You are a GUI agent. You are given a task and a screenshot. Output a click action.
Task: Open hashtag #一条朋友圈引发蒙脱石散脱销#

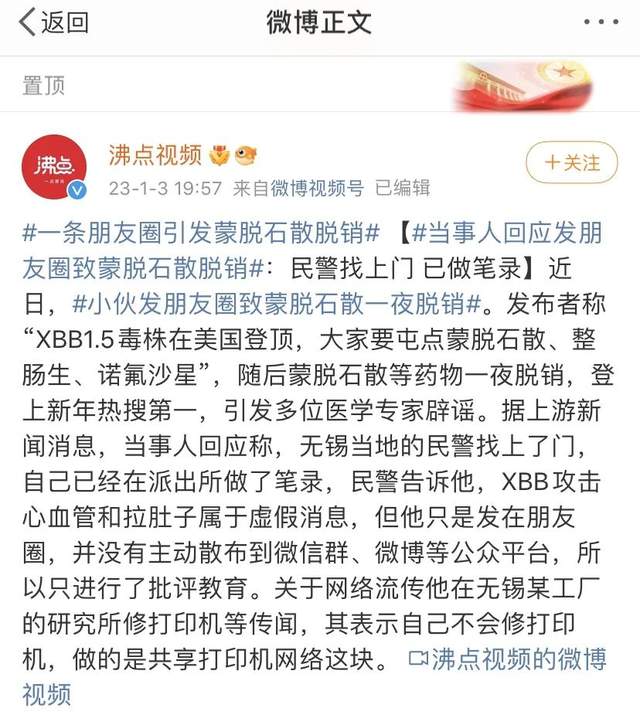click(200, 234)
